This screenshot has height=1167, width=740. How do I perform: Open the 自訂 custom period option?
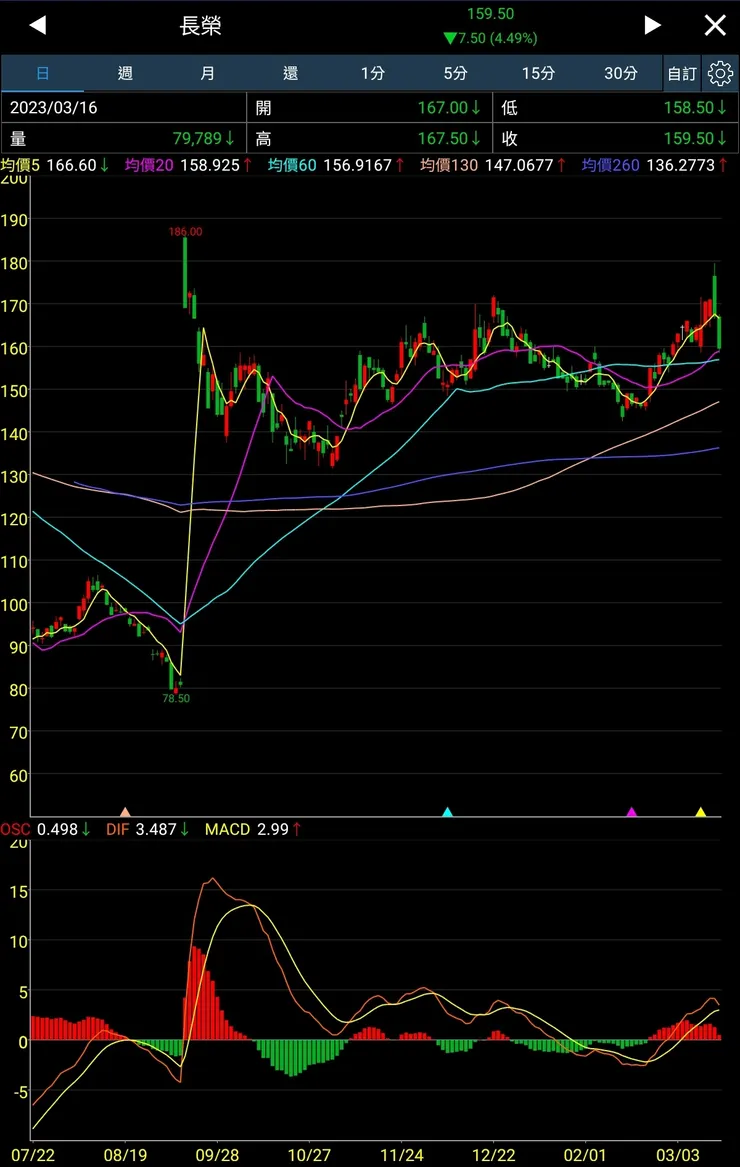click(x=682, y=74)
